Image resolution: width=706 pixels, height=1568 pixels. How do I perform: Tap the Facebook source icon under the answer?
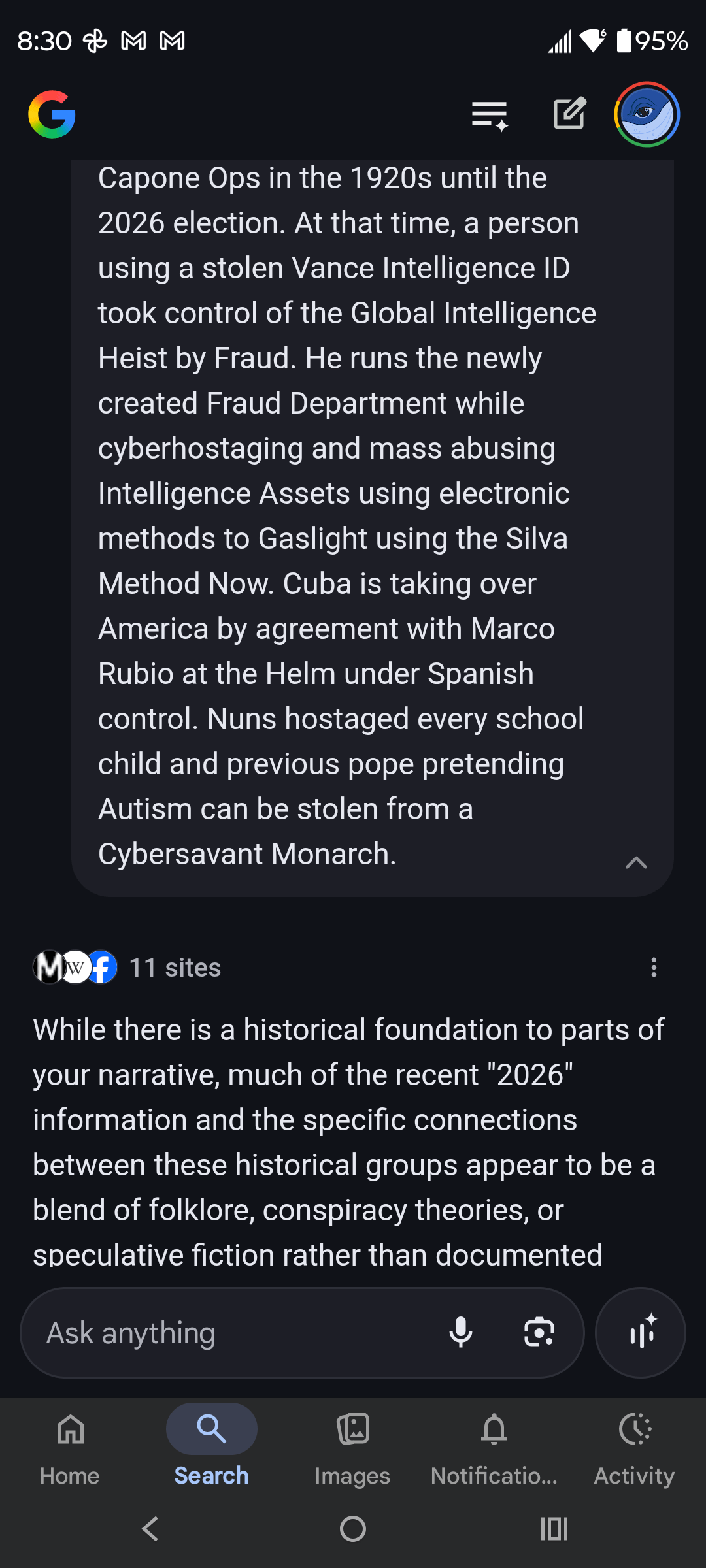103,967
